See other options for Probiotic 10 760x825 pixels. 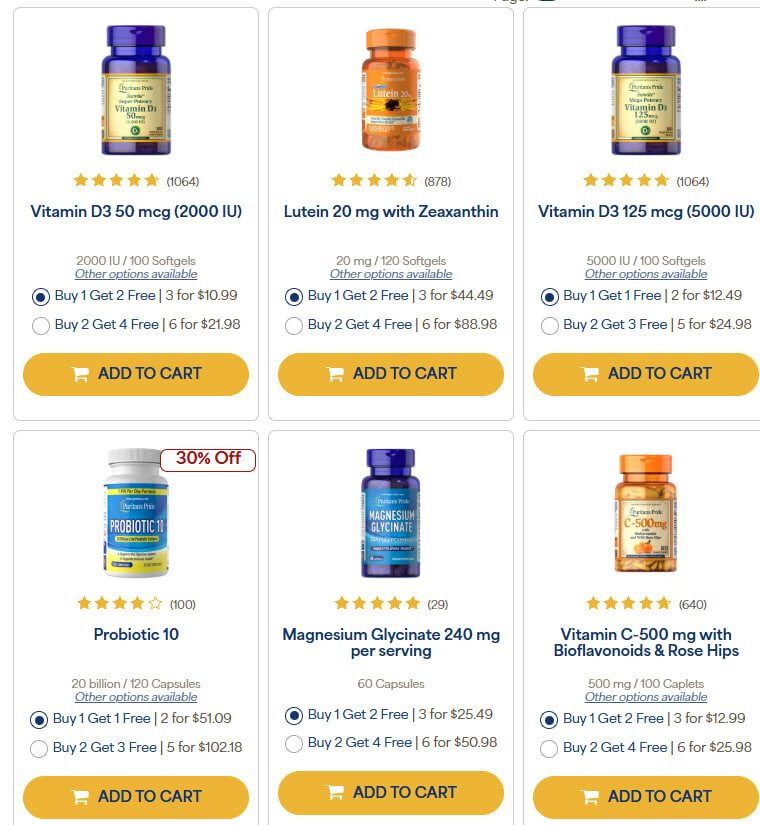click(x=136, y=697)
